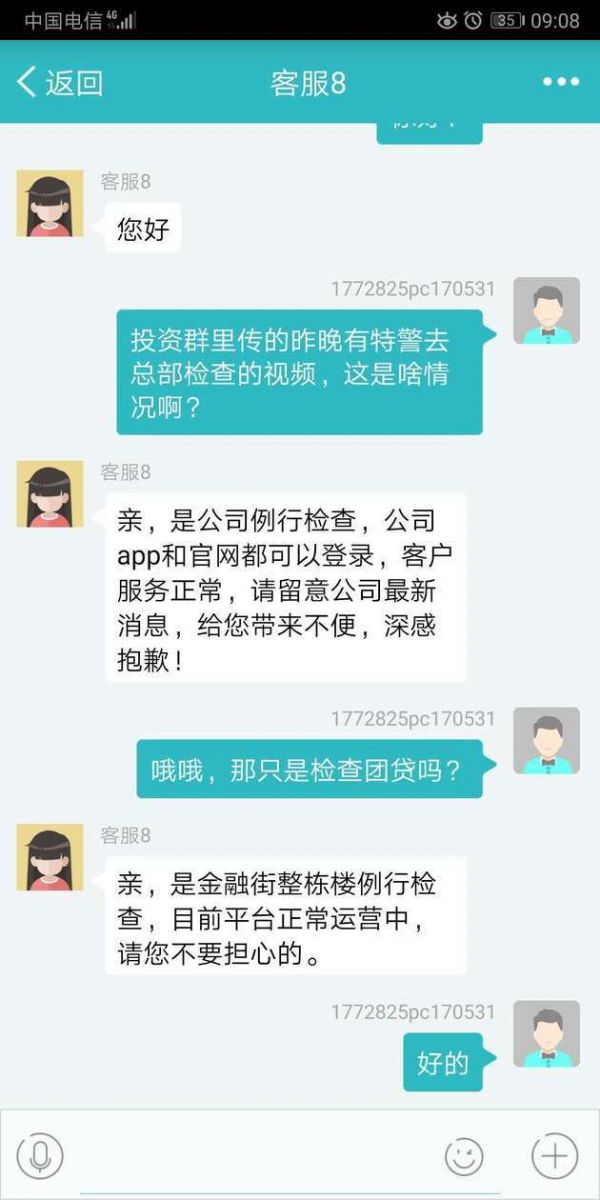The width and height of the screenshot is (600, 1200).
Task: Go back with the 返回 button
Action: (x=60, y=82)
